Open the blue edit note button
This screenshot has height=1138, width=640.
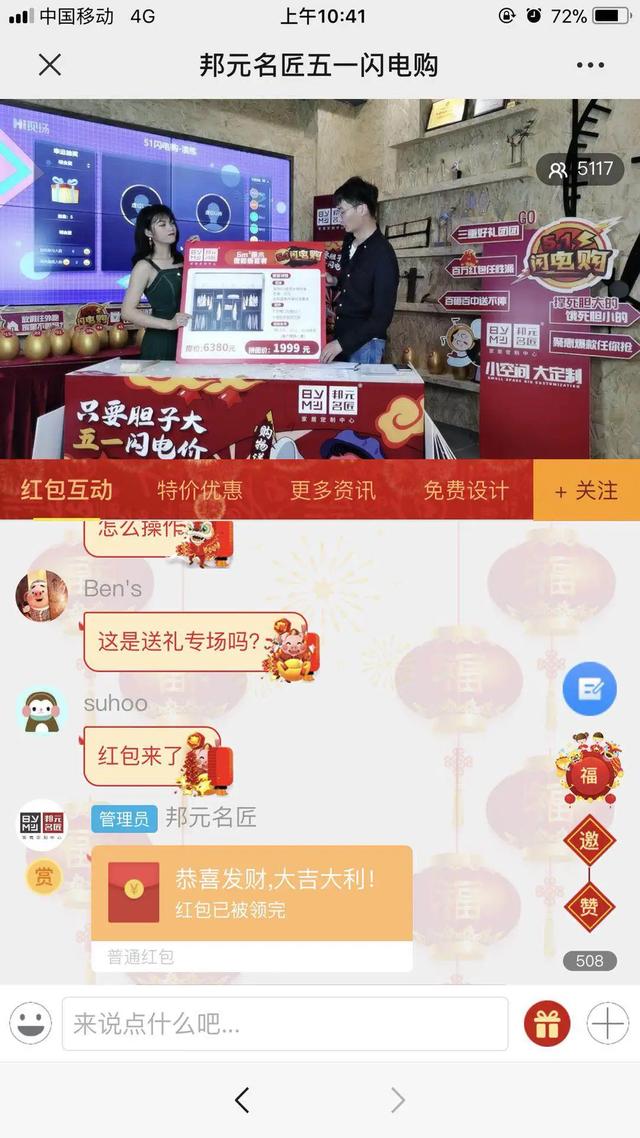tap(589, 688)
